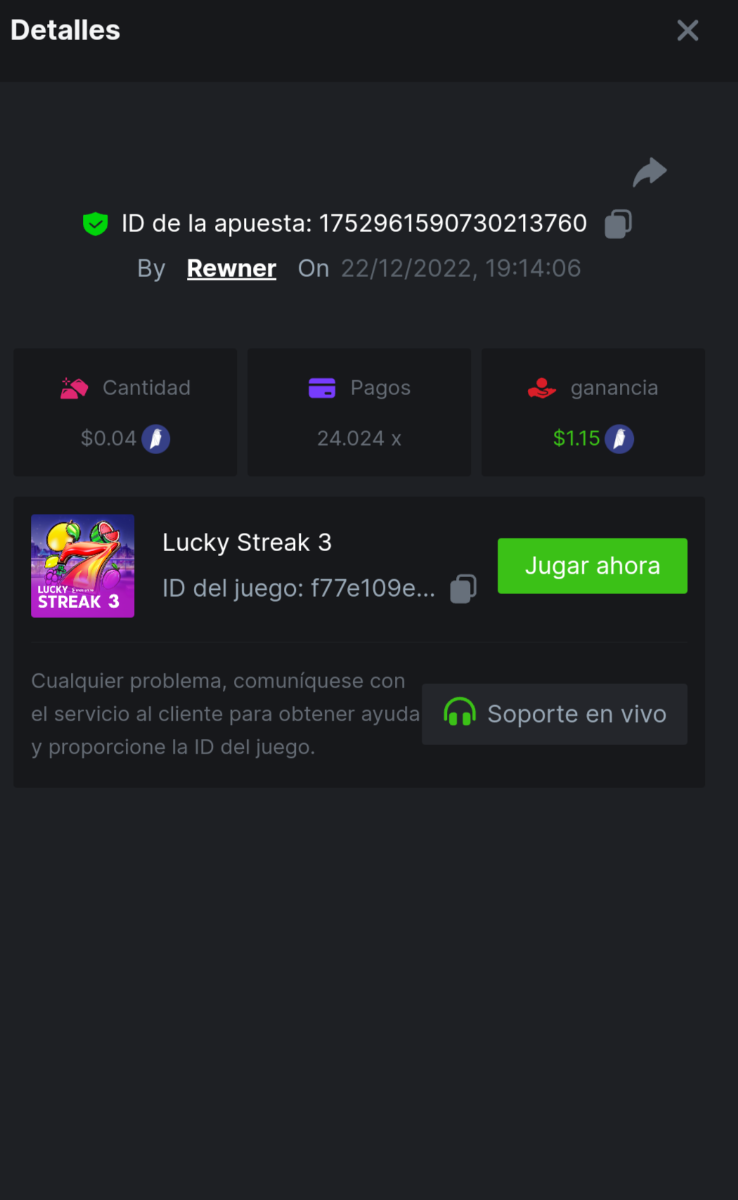The width and height of the screenshot is (738, 1200).
Task: Open Rewner's profile link
Action: pos(231,269)
